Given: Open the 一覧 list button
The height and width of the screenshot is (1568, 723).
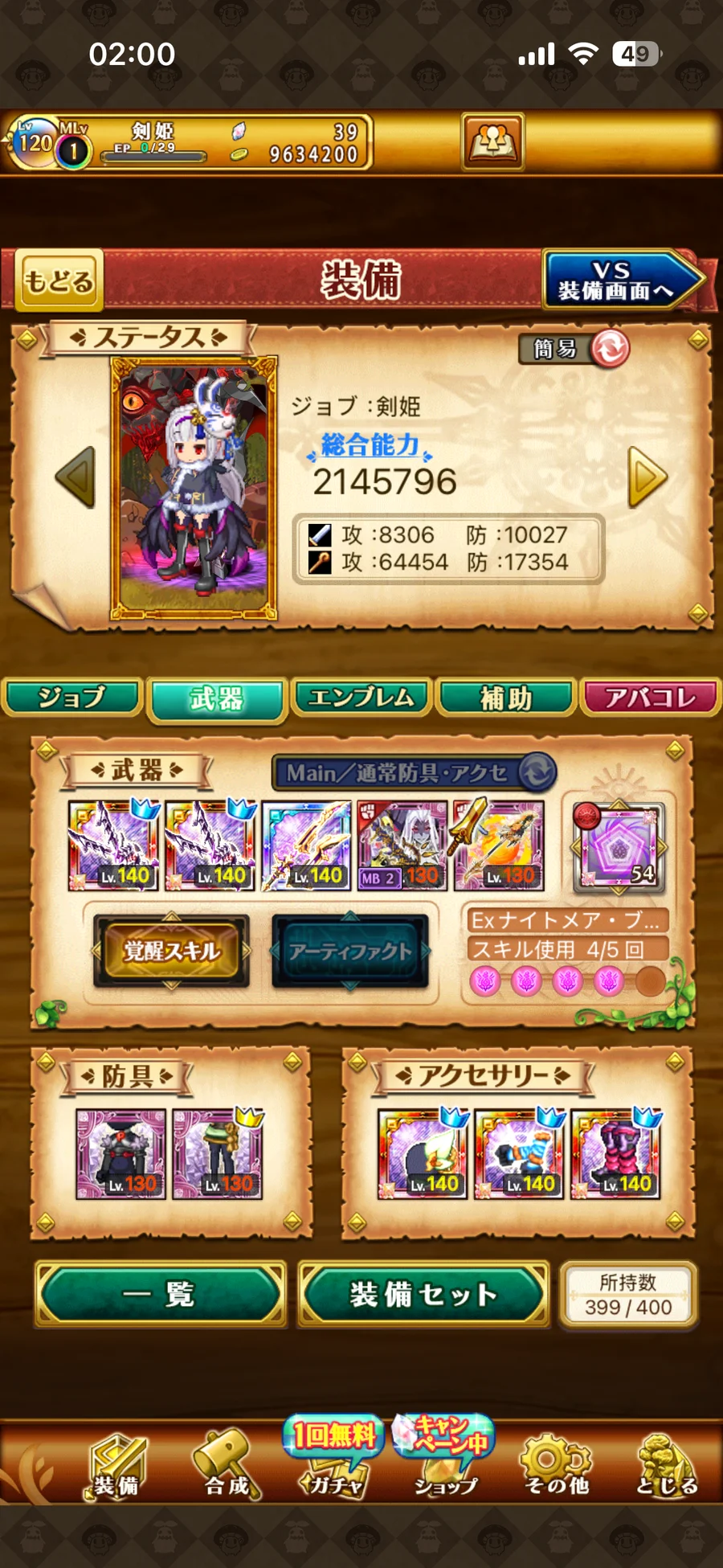Looking at the screenshot, I should click(160, 1294).
